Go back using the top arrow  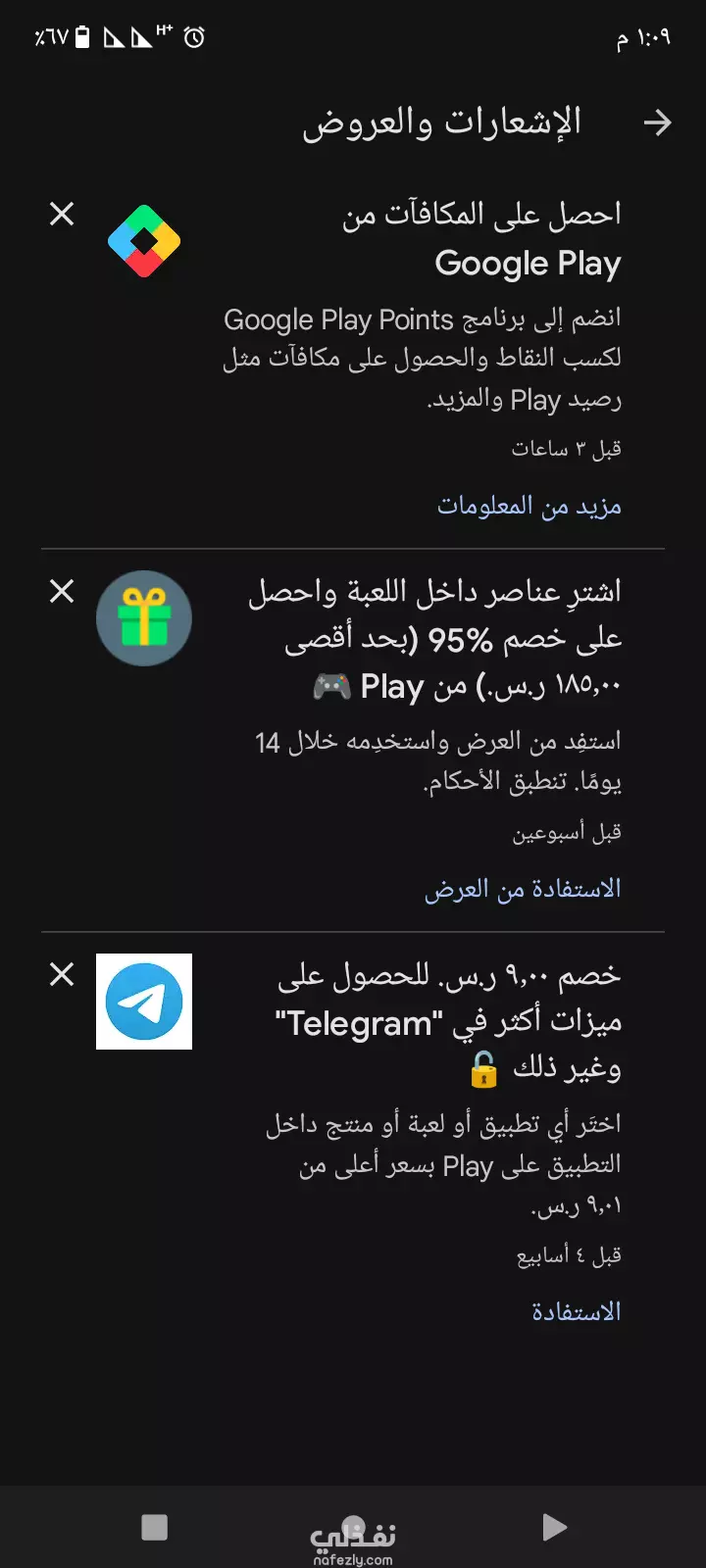(657, 122)
